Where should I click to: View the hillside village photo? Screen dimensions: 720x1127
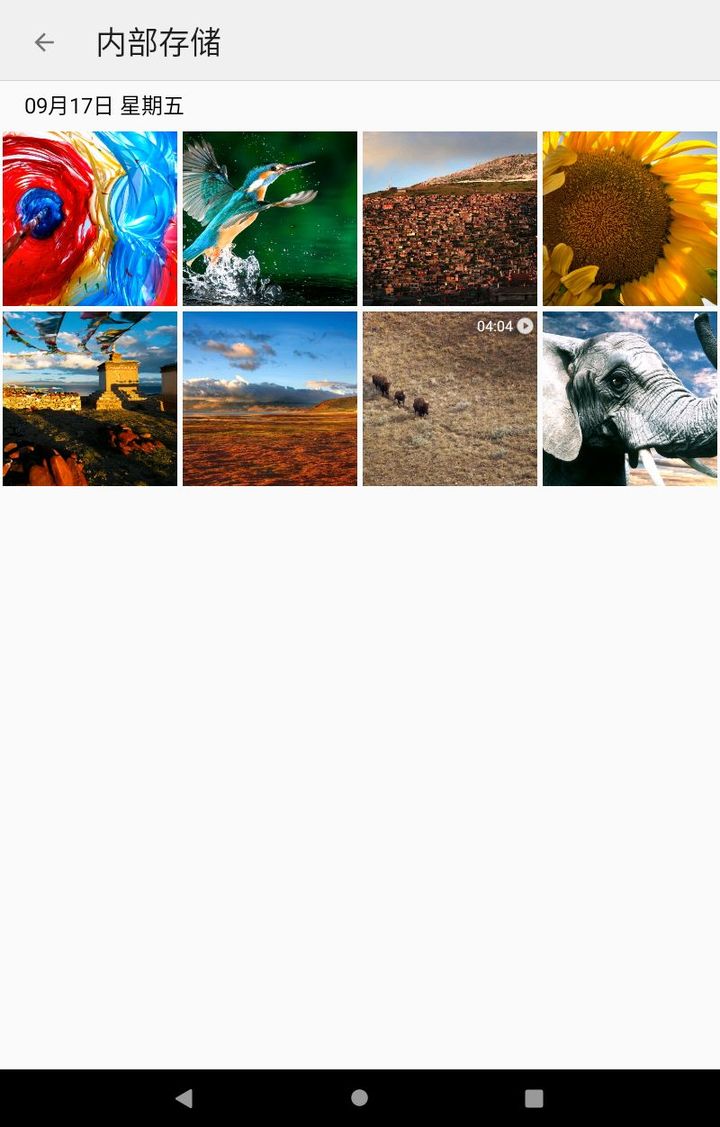pyautogui.click(x=450, y=218)
